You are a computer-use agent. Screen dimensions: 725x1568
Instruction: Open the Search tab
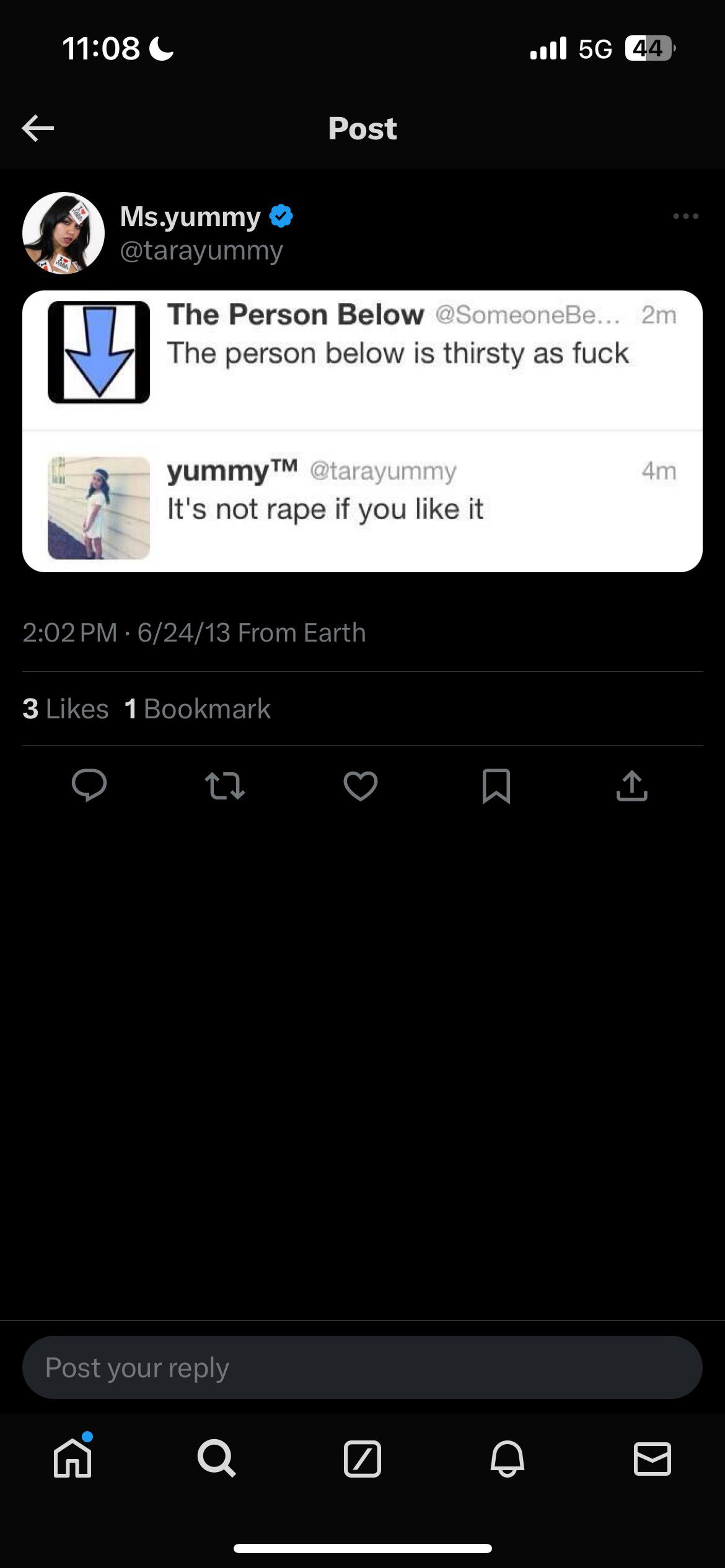(x=217, y=1459)
